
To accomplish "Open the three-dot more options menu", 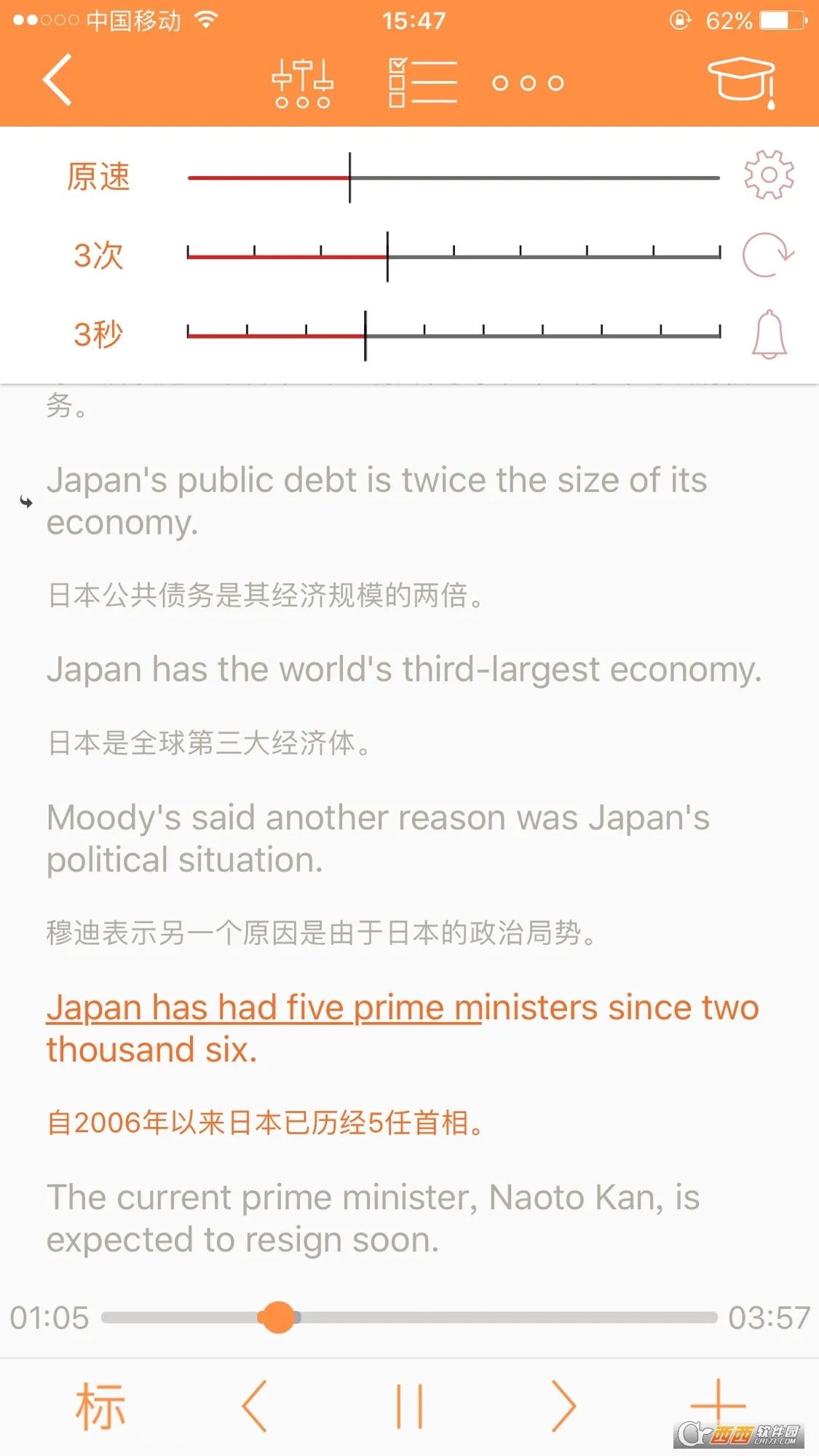I will coord(526,82).
